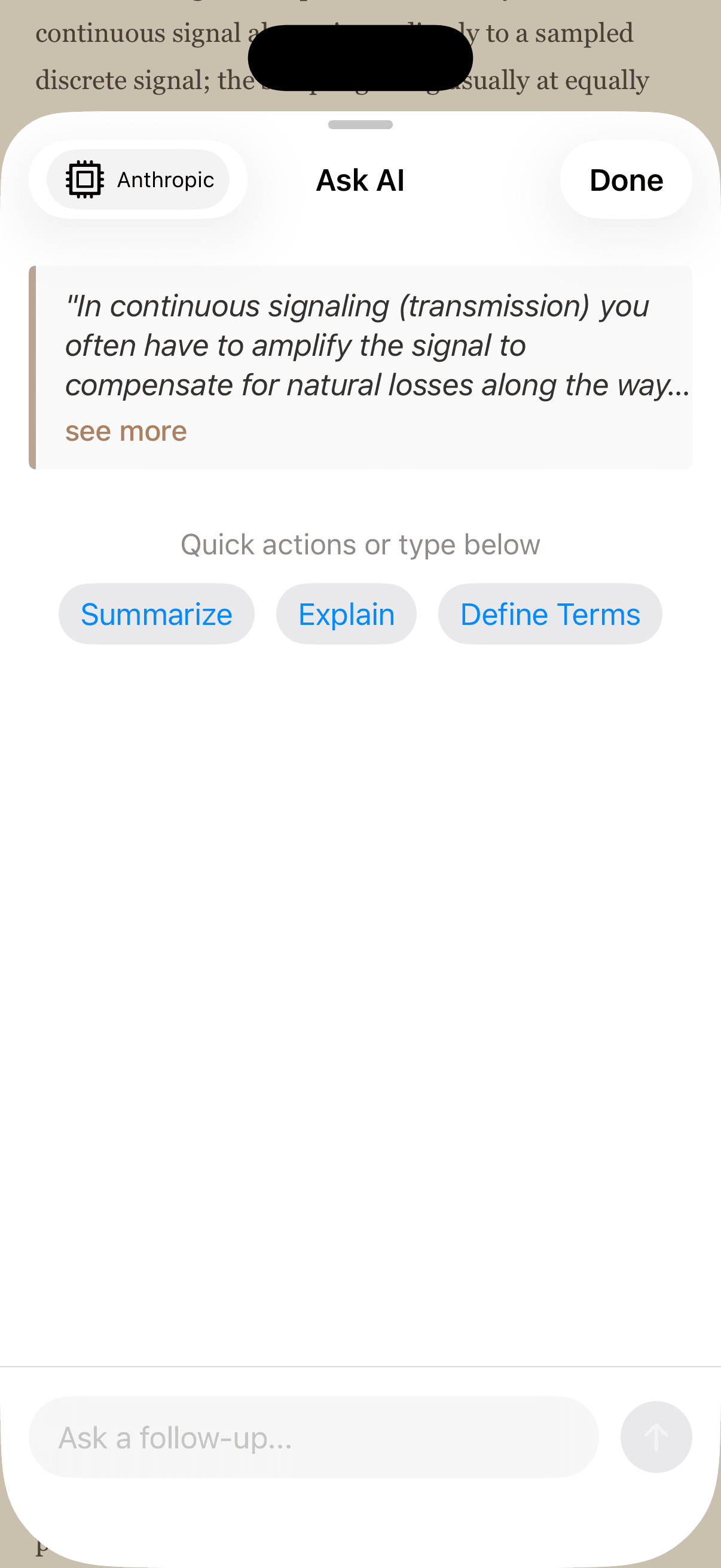Expand the quote with see more
The width and height of the screenshot is (721, 1568).
point(126,431)
